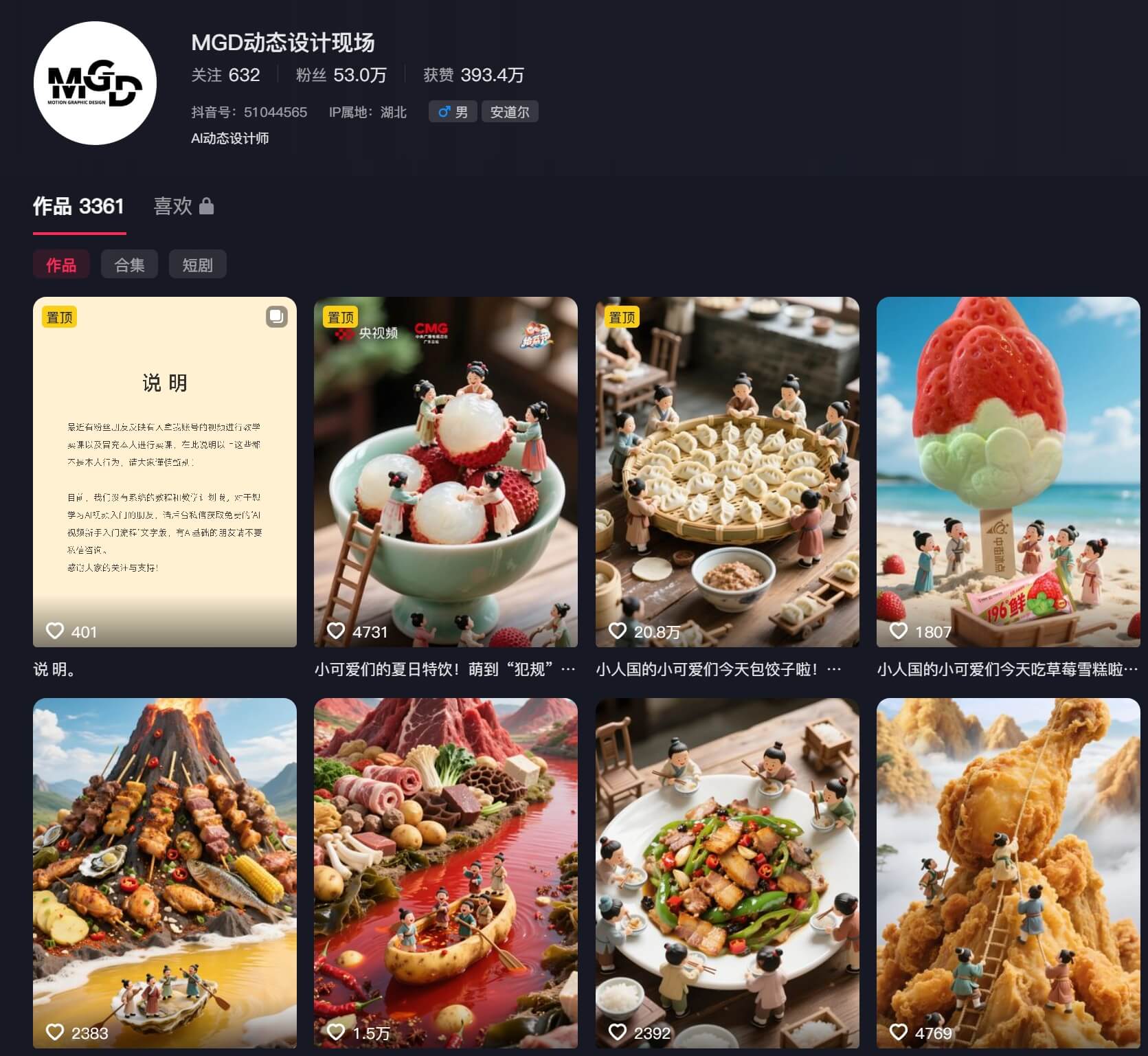Image resolution: width=1148 pixels, height=1056 pixels.
Task: Open the 草莓雪糕 strawberry ice cream video
Action: click(x=1008, y=471)
